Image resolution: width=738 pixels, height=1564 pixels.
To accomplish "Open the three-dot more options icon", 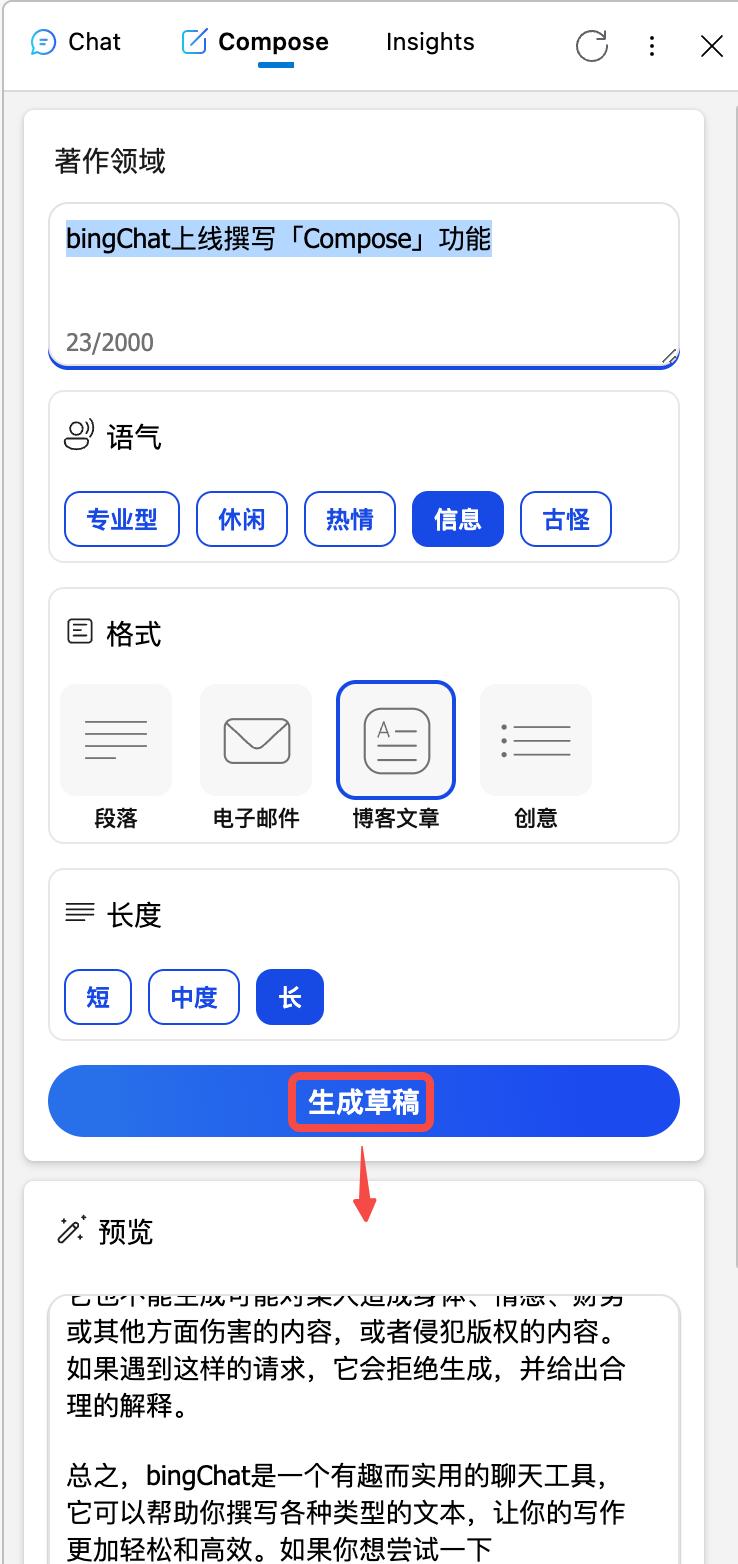I will [652, 46].
